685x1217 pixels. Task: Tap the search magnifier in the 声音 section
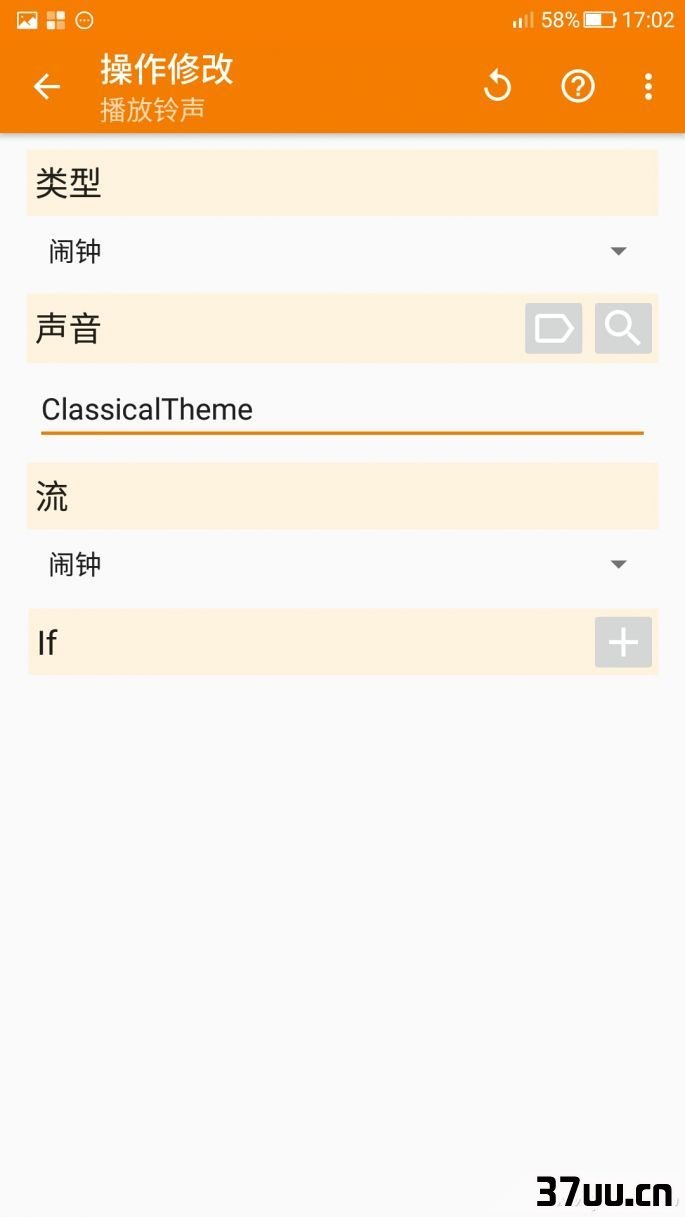point(623,328)
